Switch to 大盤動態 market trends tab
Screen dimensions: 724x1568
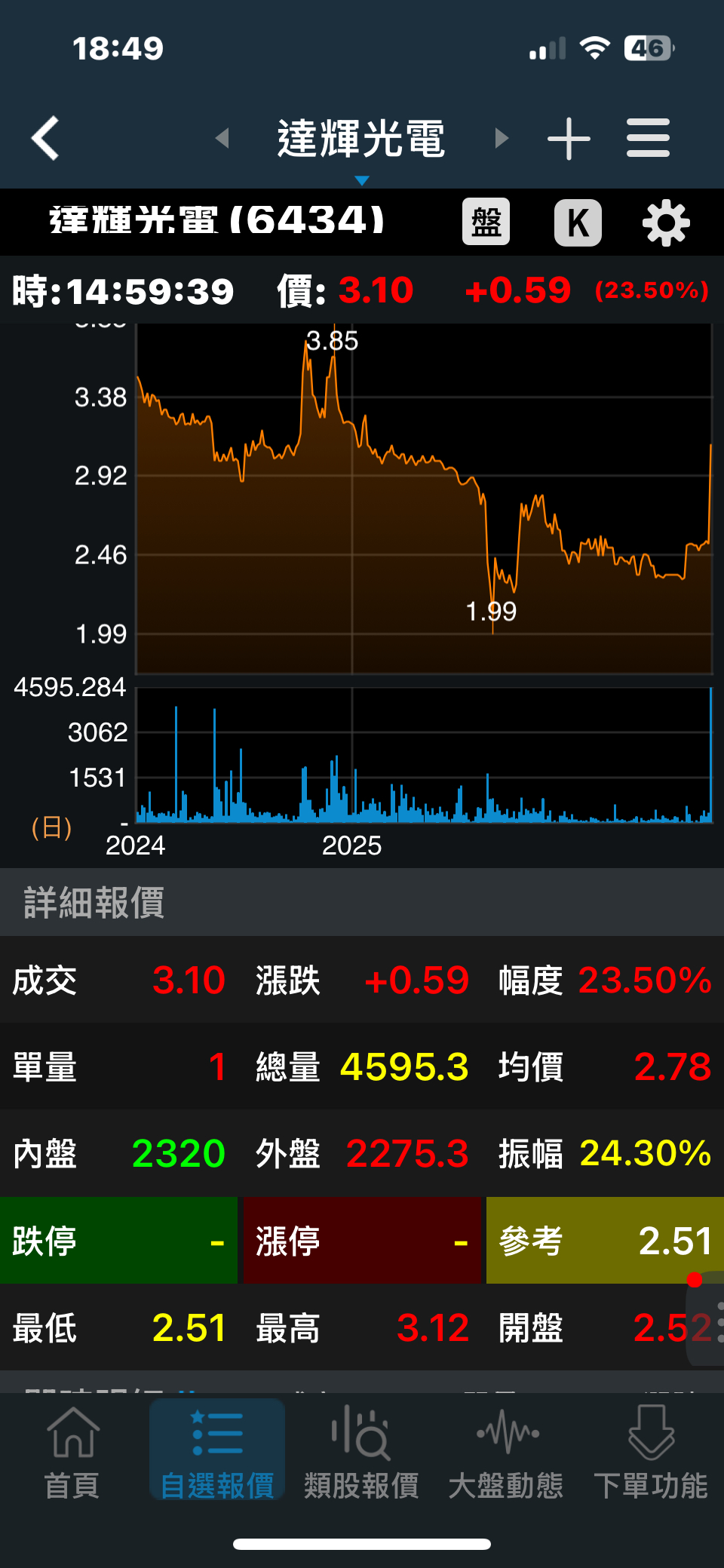tap(506, 1451)
